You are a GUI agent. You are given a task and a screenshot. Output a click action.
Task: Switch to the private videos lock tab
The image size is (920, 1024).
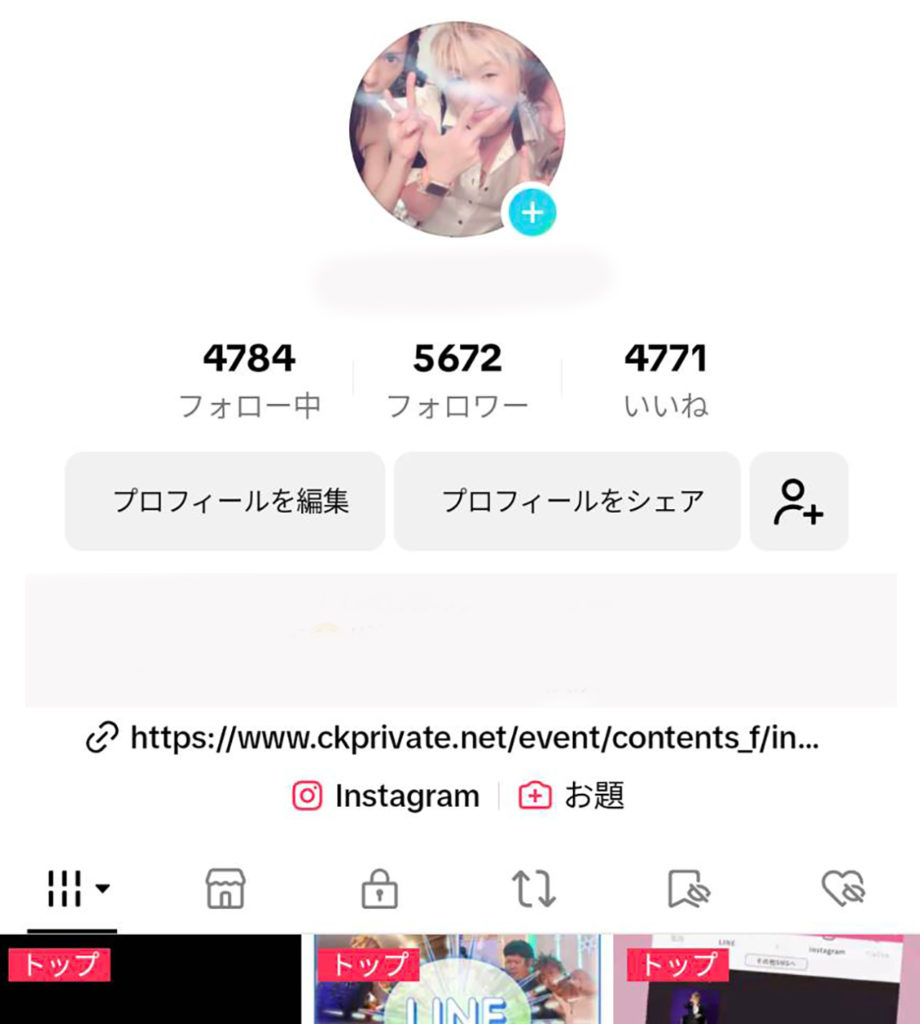(379, 888)
